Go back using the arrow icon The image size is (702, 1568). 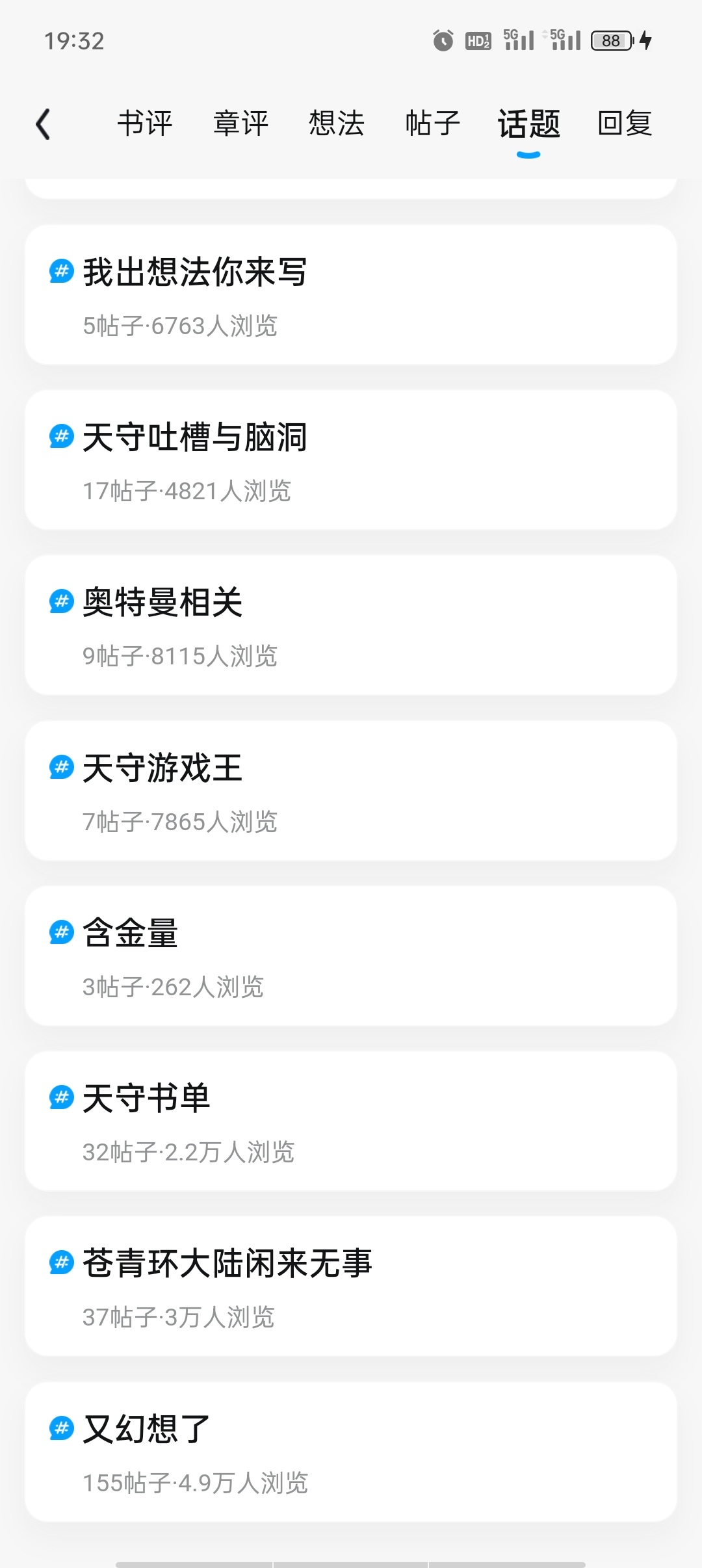point(43,124)
